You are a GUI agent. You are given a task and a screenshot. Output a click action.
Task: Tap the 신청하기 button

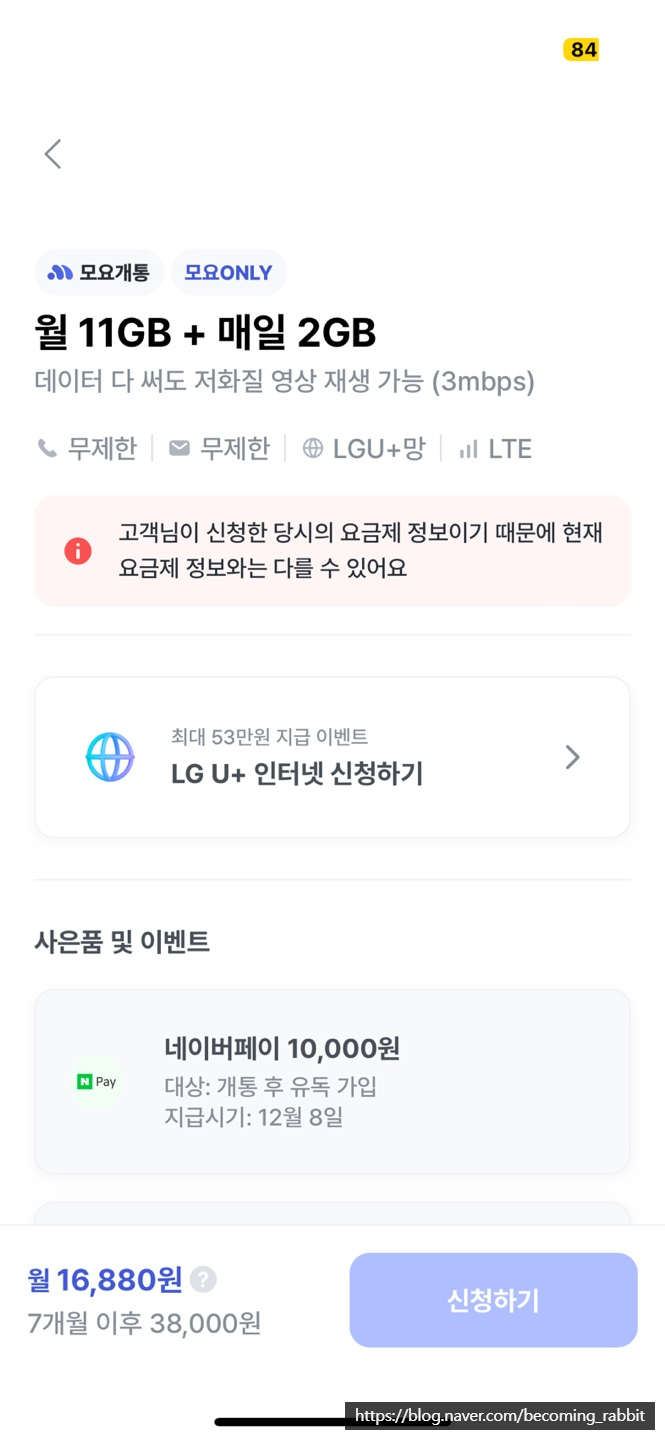tap(493, 1300)
